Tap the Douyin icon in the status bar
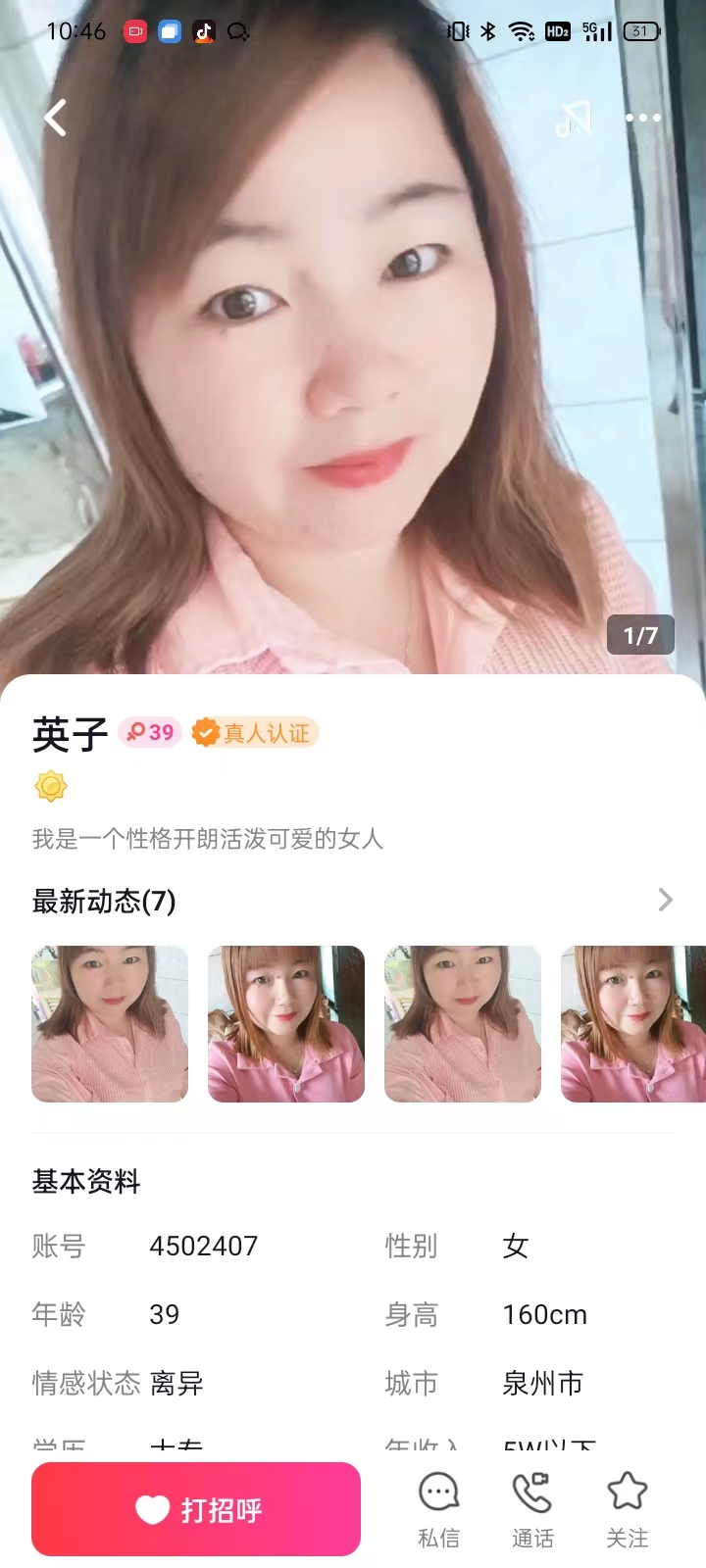This screenshot has height=1568, width=706. (x=204, y=31)
